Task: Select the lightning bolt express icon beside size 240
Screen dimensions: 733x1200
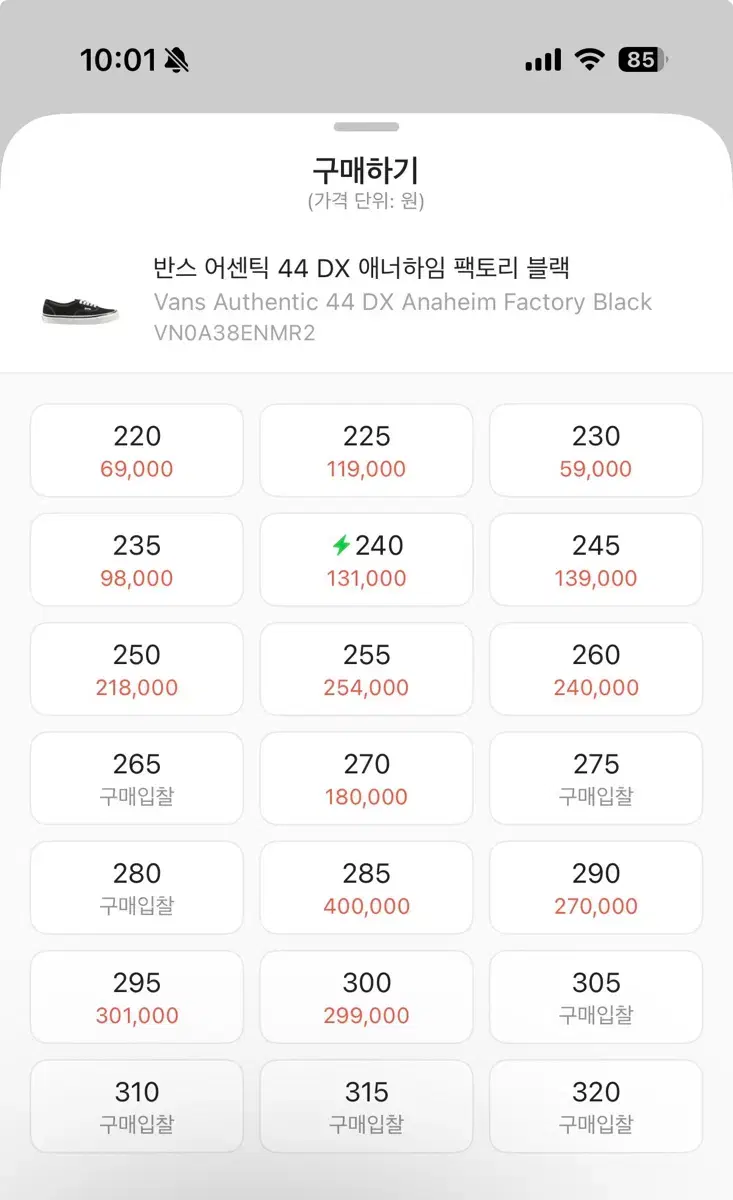Action: click(344, 545)
